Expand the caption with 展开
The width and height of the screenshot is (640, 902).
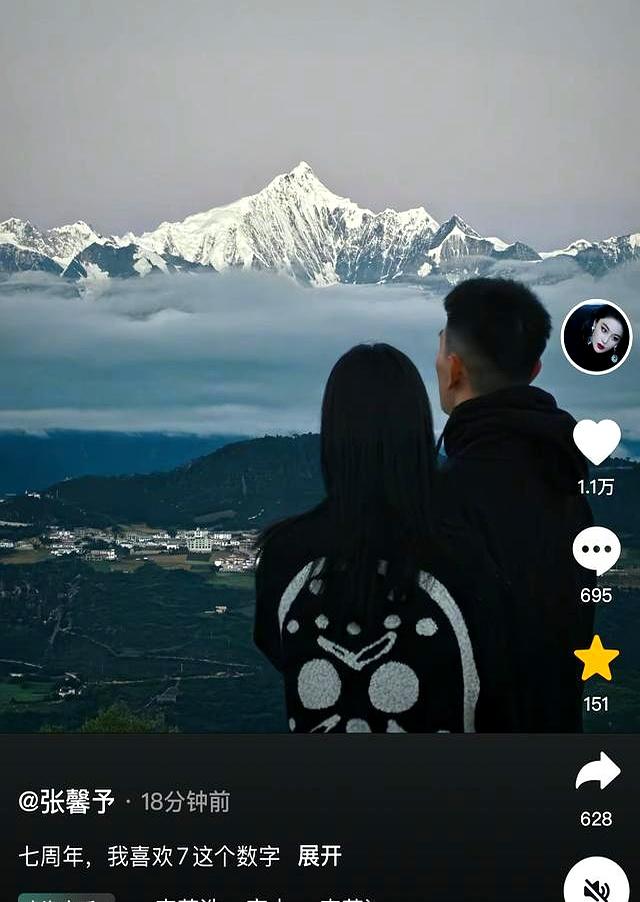[319, 856]
